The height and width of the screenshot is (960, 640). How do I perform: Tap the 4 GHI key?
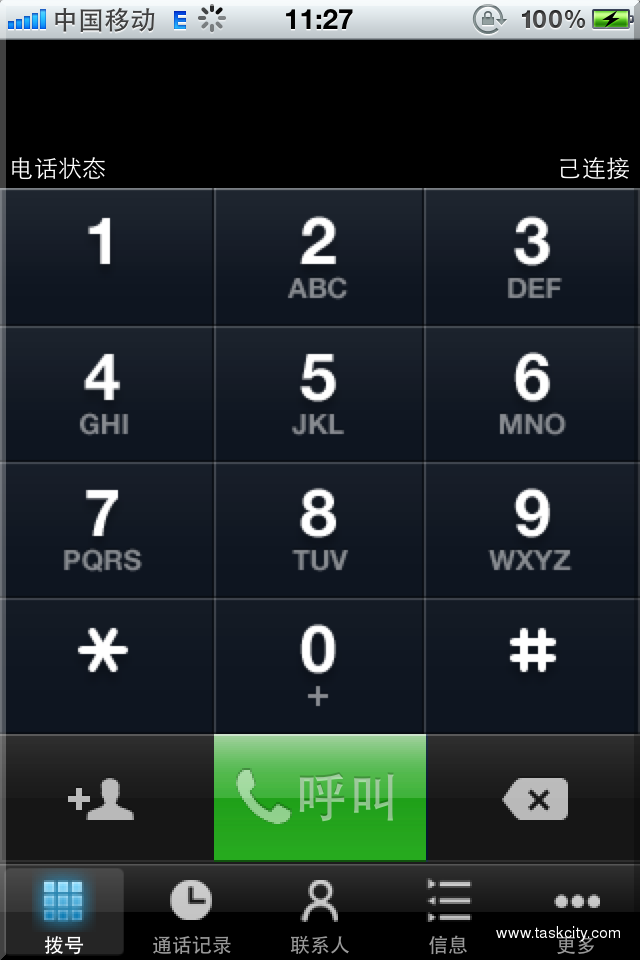106,394
